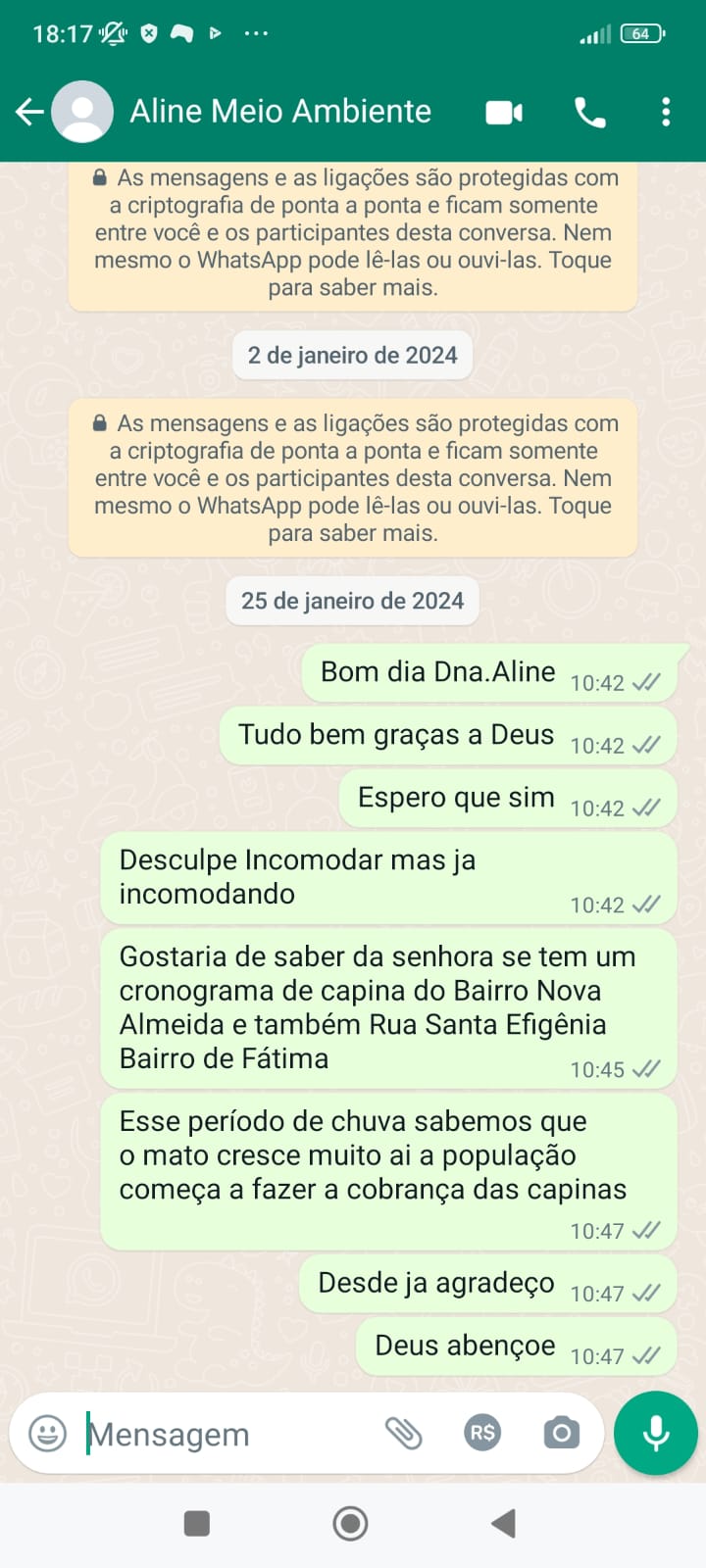Go back to the chat list
Image resolution: width=706 pixels, height=1568 pixels.
(x=29, y=112)
